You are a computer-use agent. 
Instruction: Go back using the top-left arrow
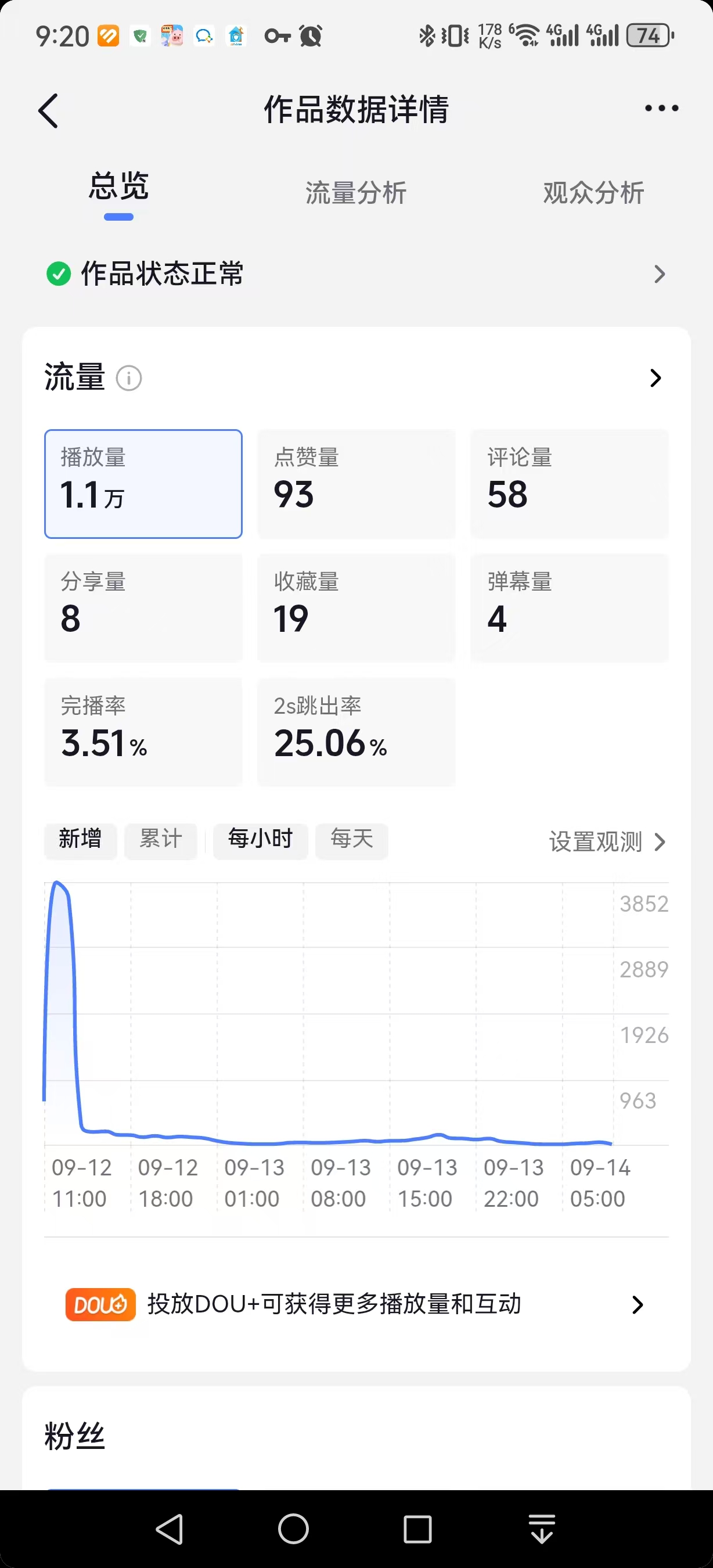(48, 110)
